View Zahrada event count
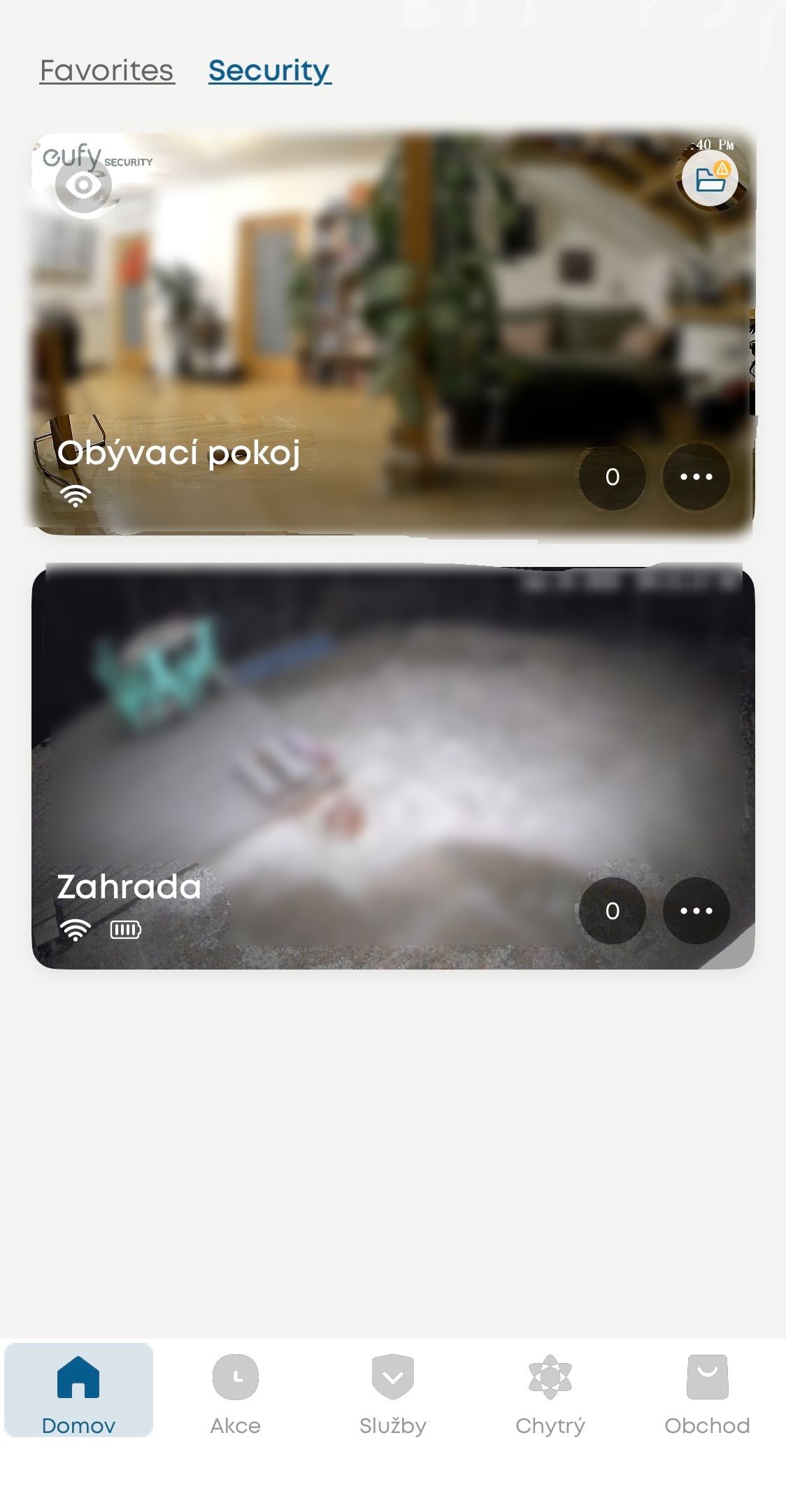This screenshot has height=1512, width=786. [612, 911]
